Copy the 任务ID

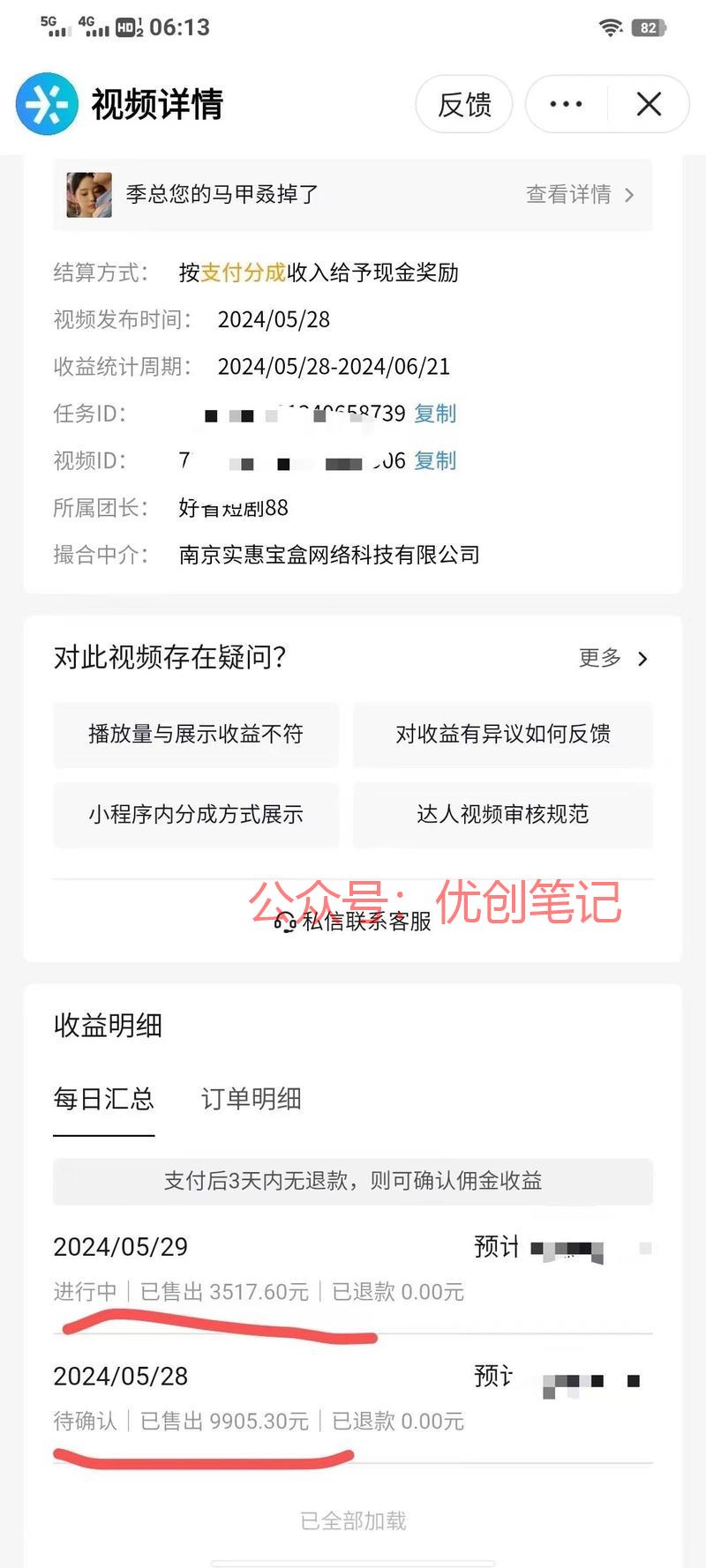(x=435, y=414)
